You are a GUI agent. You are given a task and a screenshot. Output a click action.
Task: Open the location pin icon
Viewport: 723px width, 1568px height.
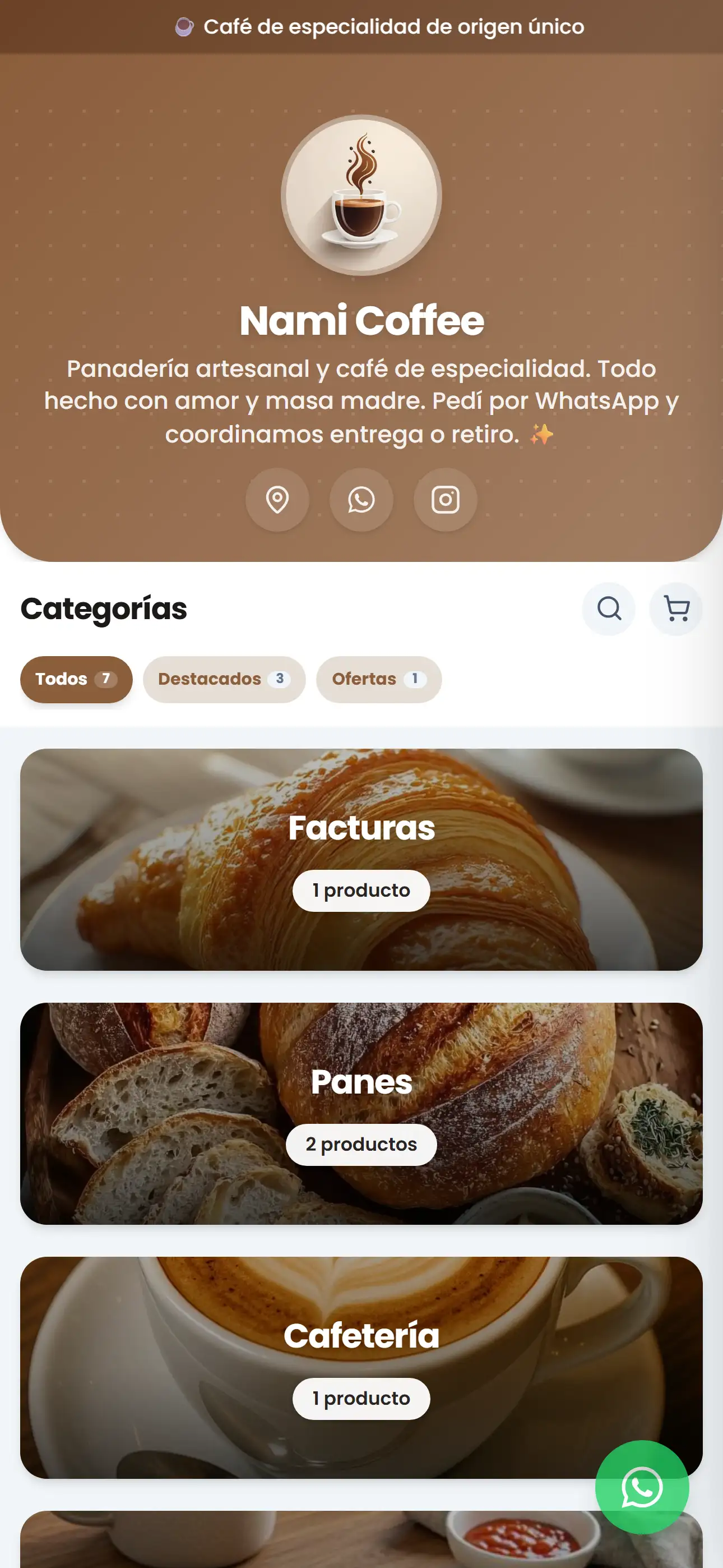(277, 500)
